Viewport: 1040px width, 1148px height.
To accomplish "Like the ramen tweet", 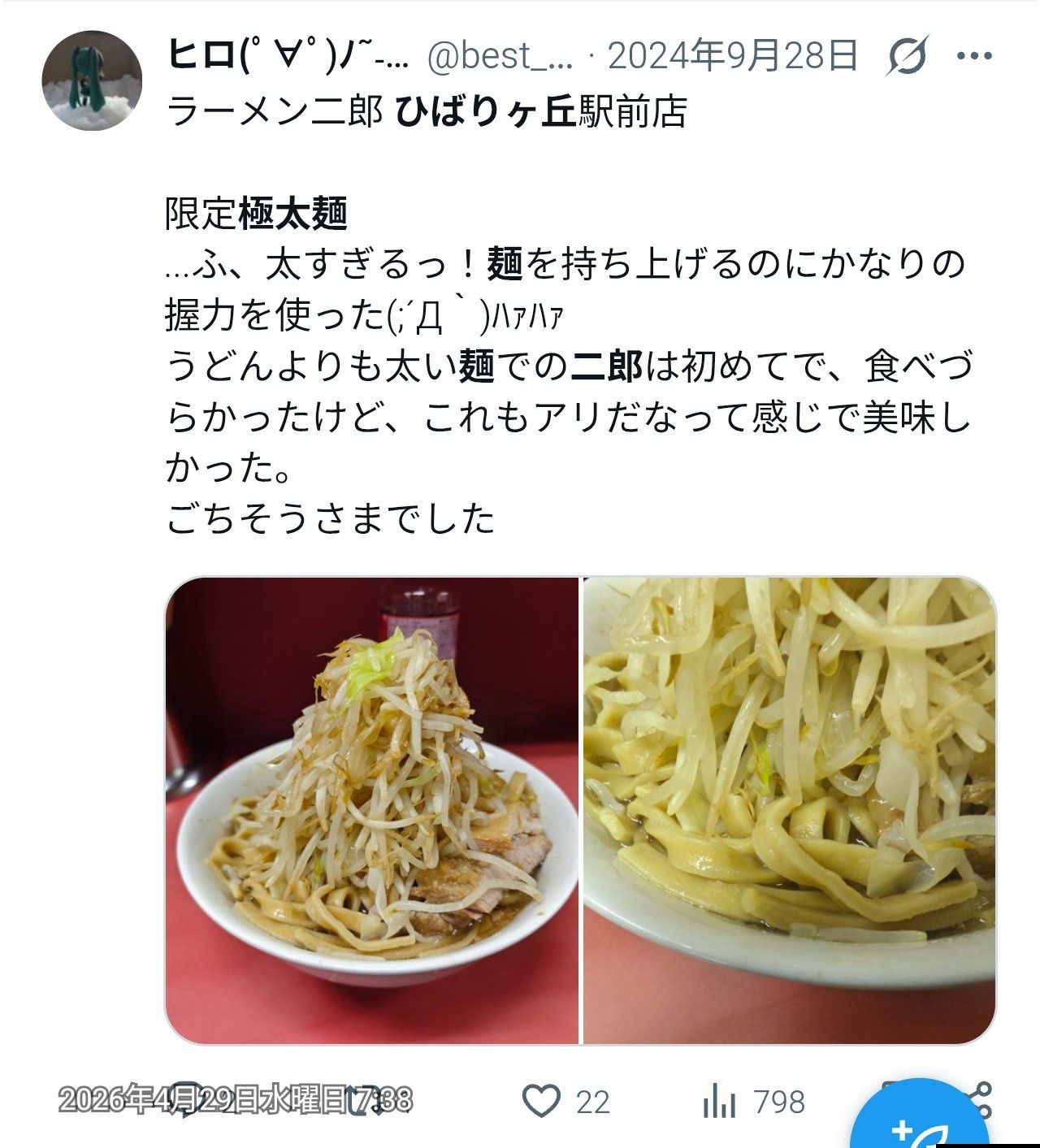I will [541, 1102].
